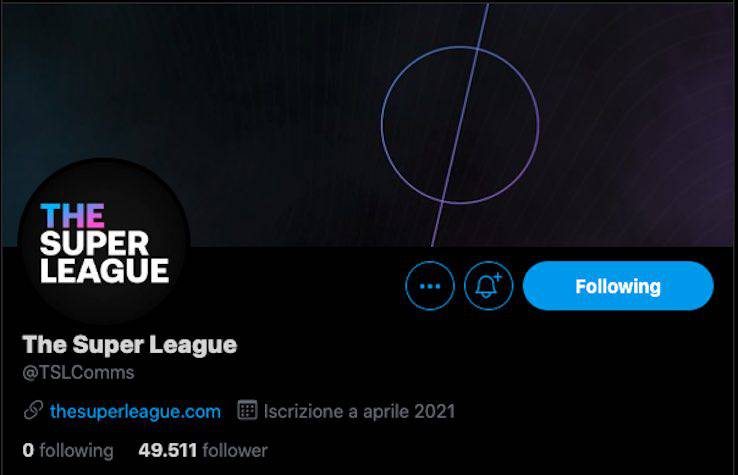
Task: Turn on notifications with the bell icon
Action: pos(488,287)
